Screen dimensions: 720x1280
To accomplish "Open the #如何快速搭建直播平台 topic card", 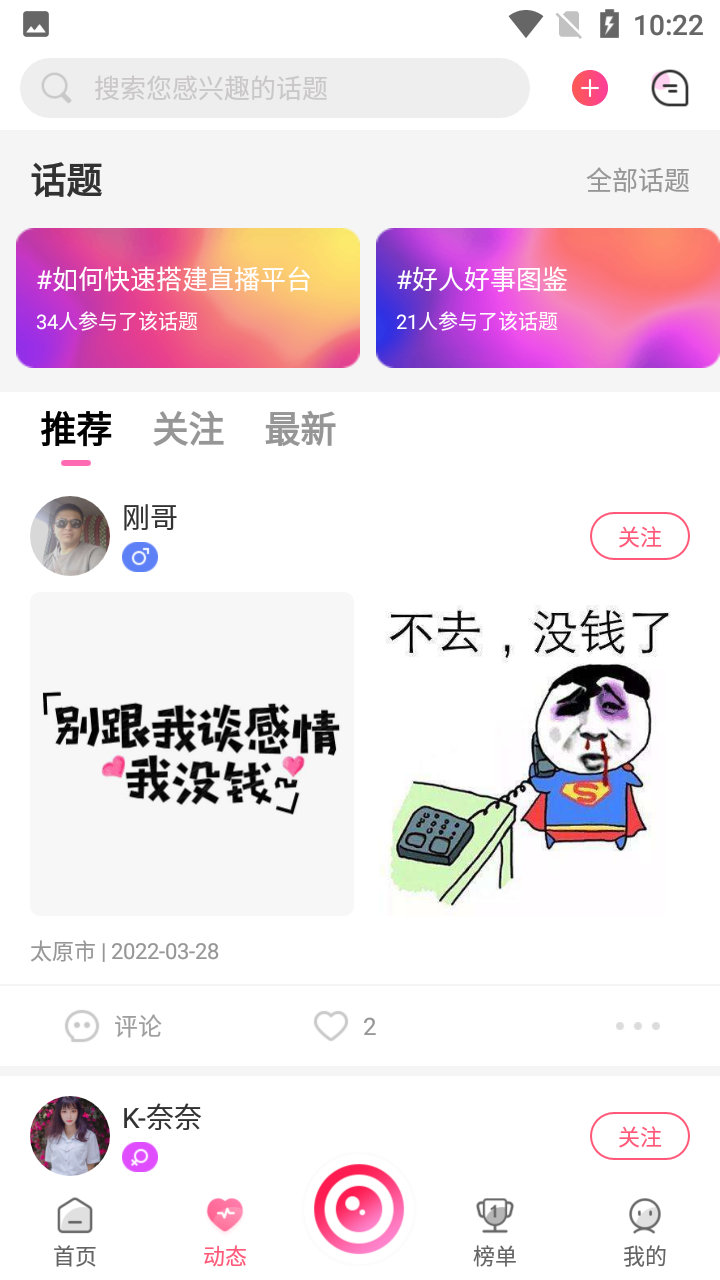I will (188, 298).
